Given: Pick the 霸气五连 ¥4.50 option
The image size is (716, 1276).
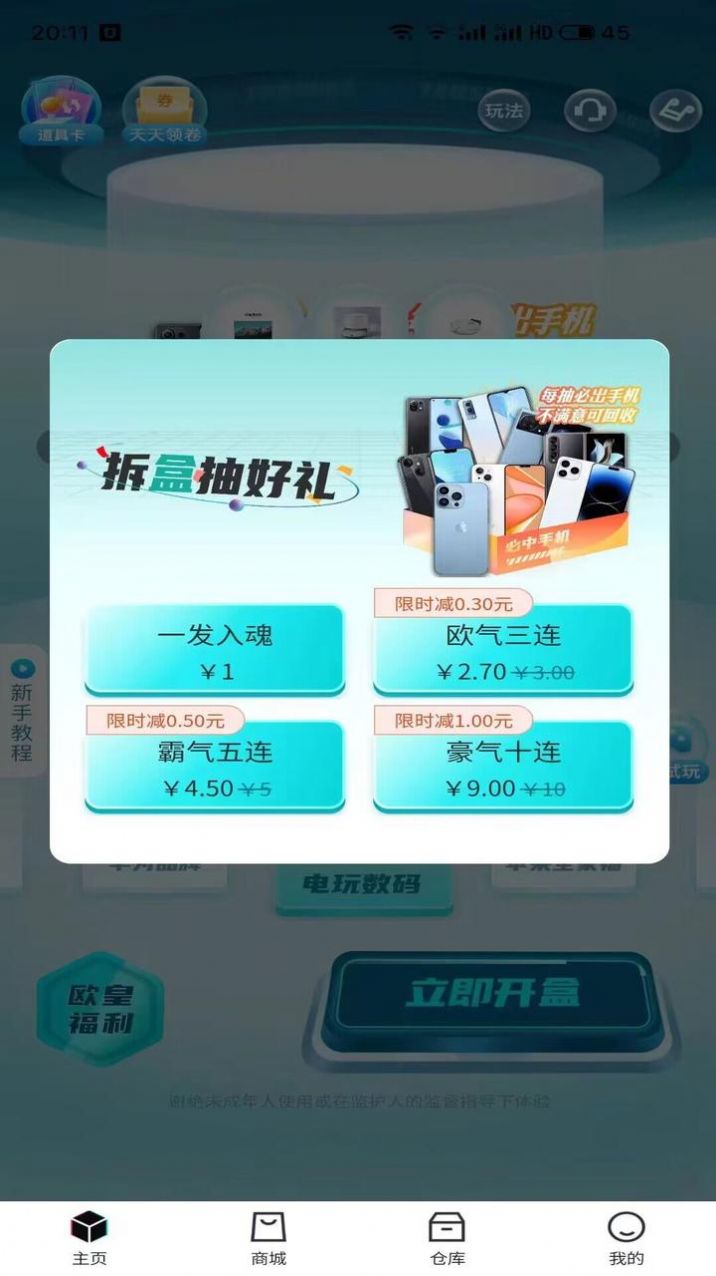Looking at the screenshot, I should pos(215,768).
